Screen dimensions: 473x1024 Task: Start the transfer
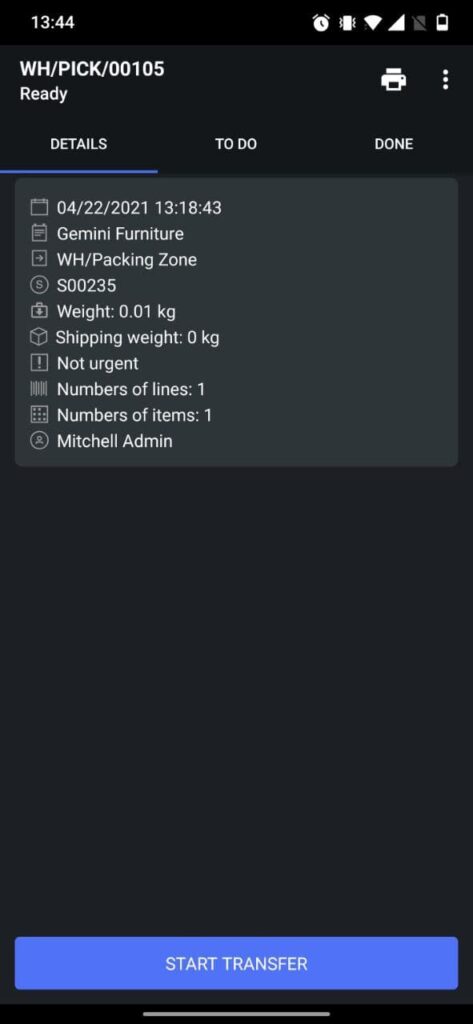click(x=236, y=963)
